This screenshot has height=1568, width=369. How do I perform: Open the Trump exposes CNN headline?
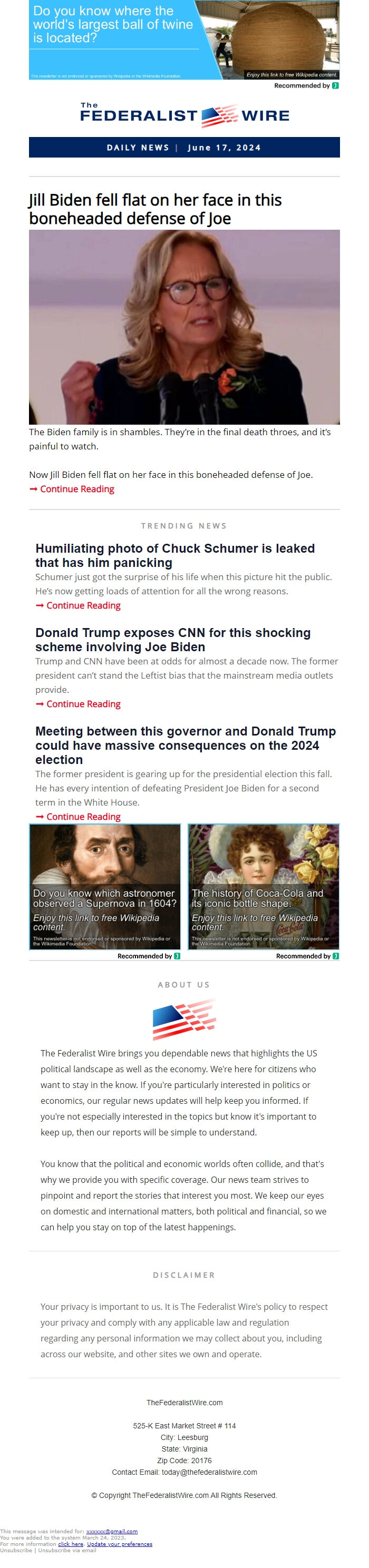tap(173, 639)
